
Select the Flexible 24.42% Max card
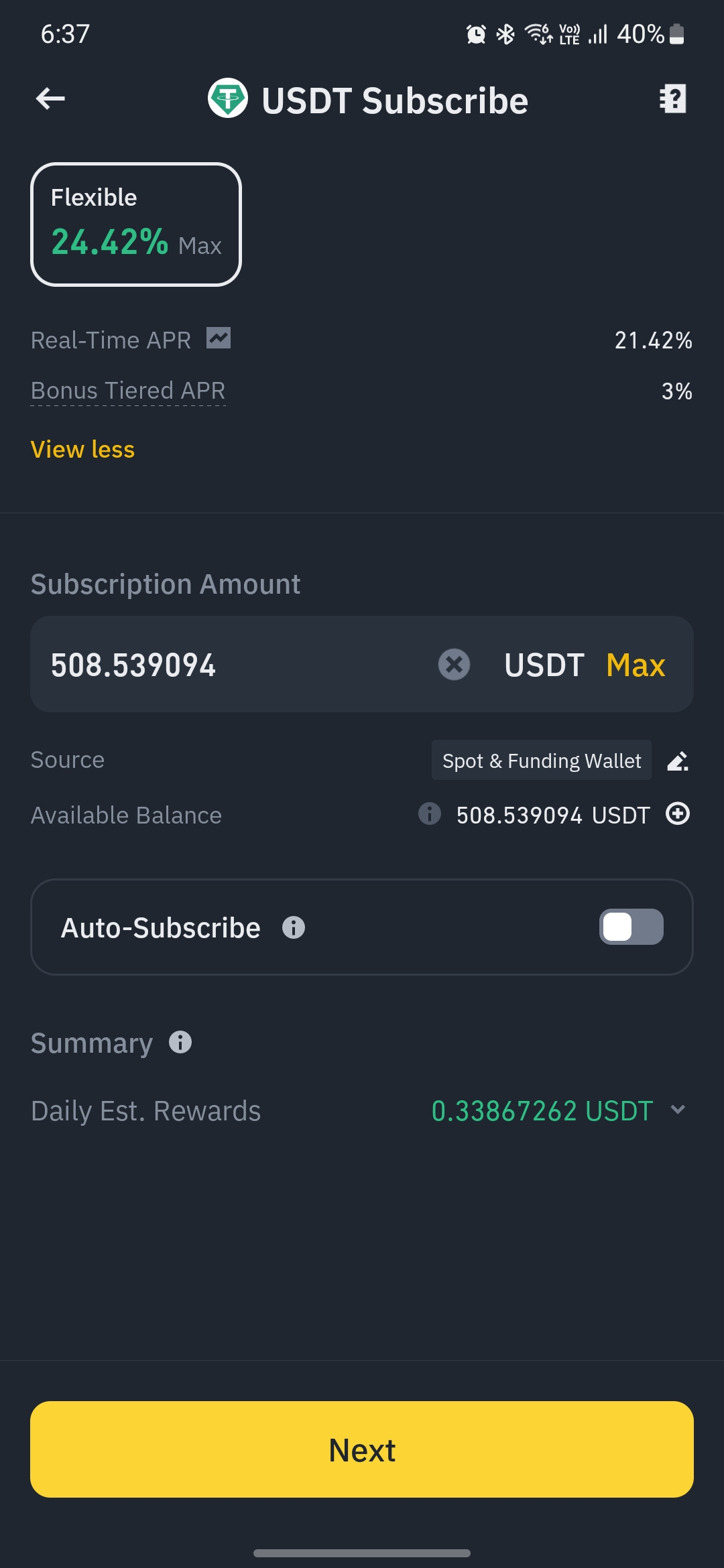pos(136,224)
